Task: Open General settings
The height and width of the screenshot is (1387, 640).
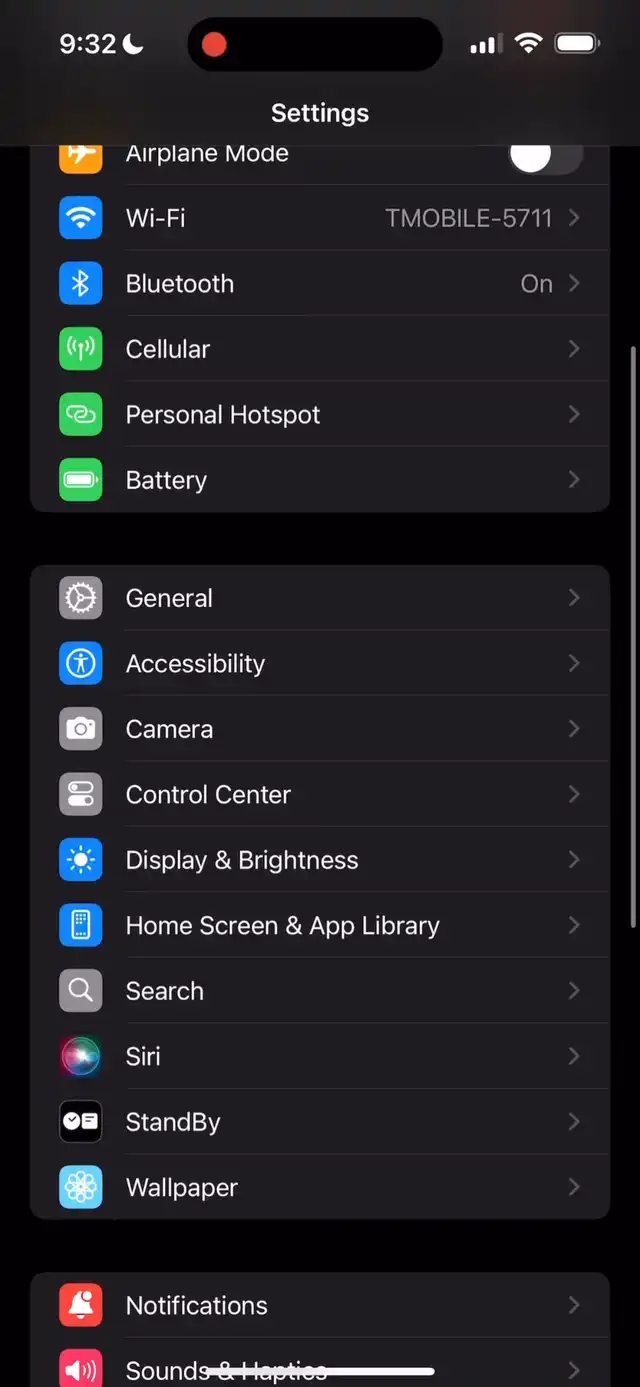Action: point(320,598)
